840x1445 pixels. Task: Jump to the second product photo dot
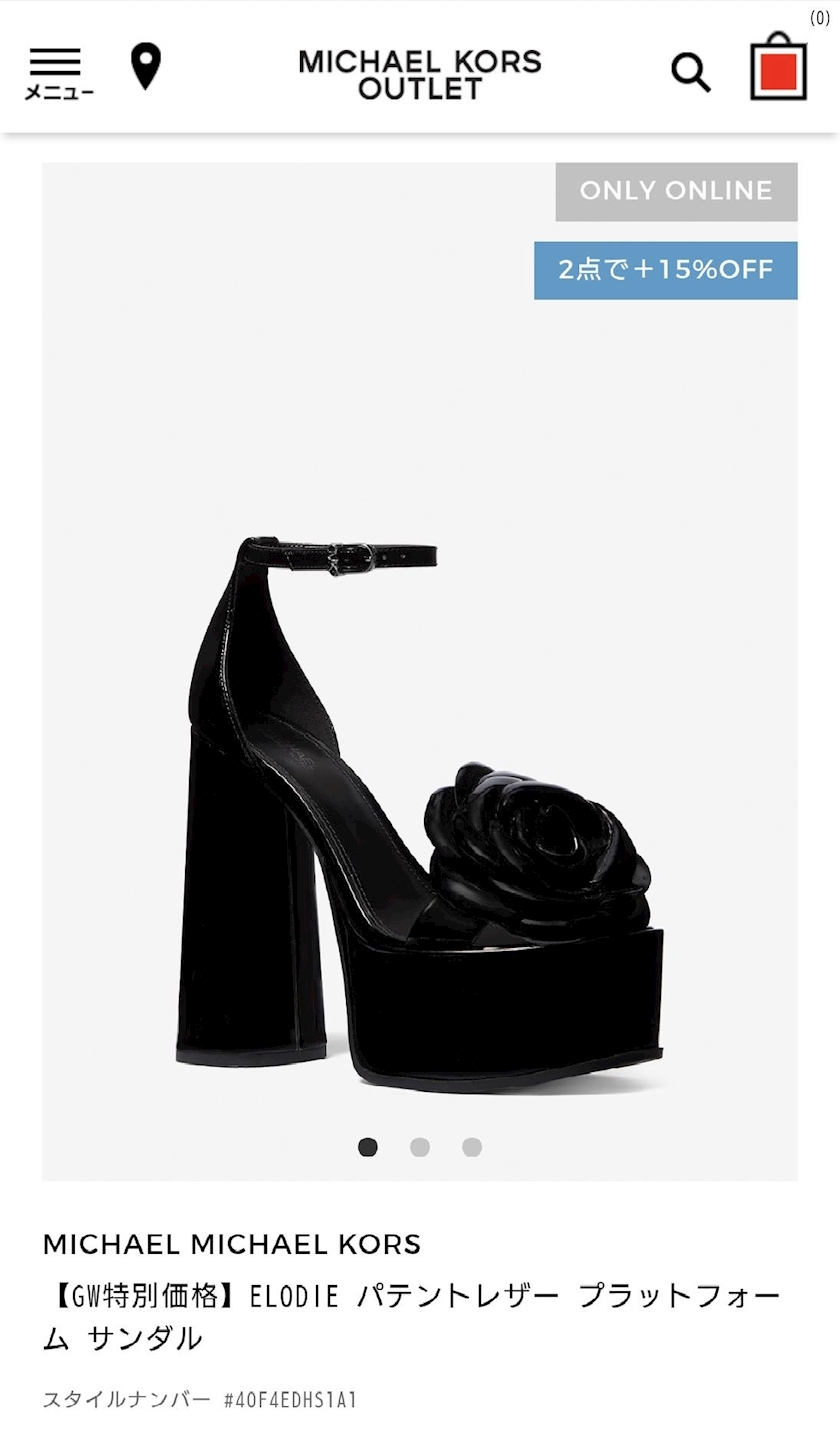pyautogui.click(x=420, y=1147)
